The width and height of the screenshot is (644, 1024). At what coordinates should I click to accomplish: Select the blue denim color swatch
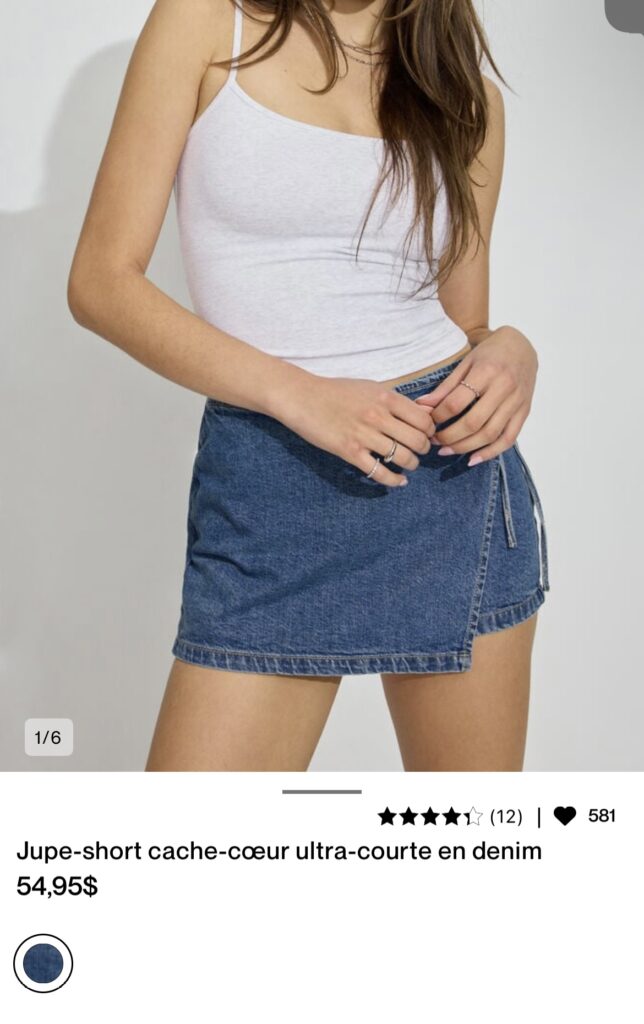click(43, 963)
